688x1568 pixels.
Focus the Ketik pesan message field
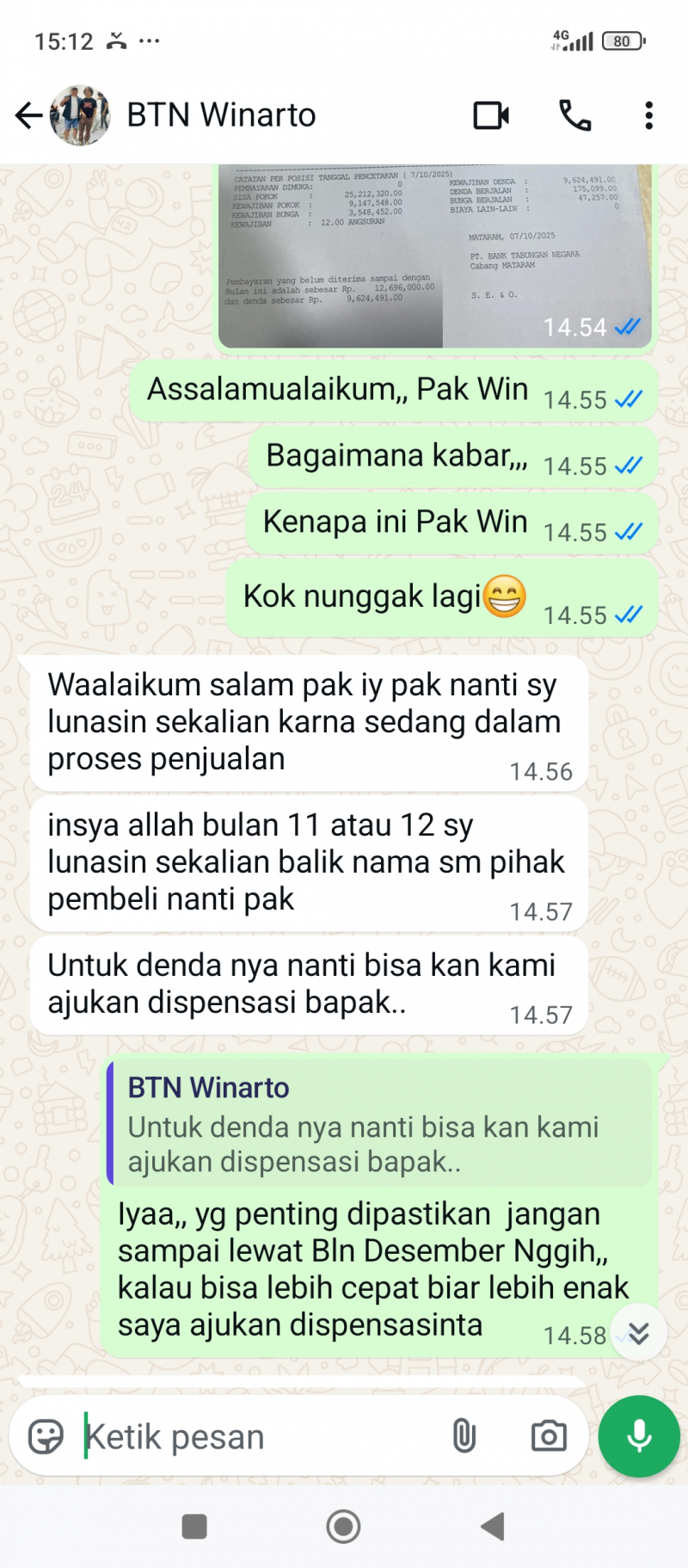(x=258, y=1436)
